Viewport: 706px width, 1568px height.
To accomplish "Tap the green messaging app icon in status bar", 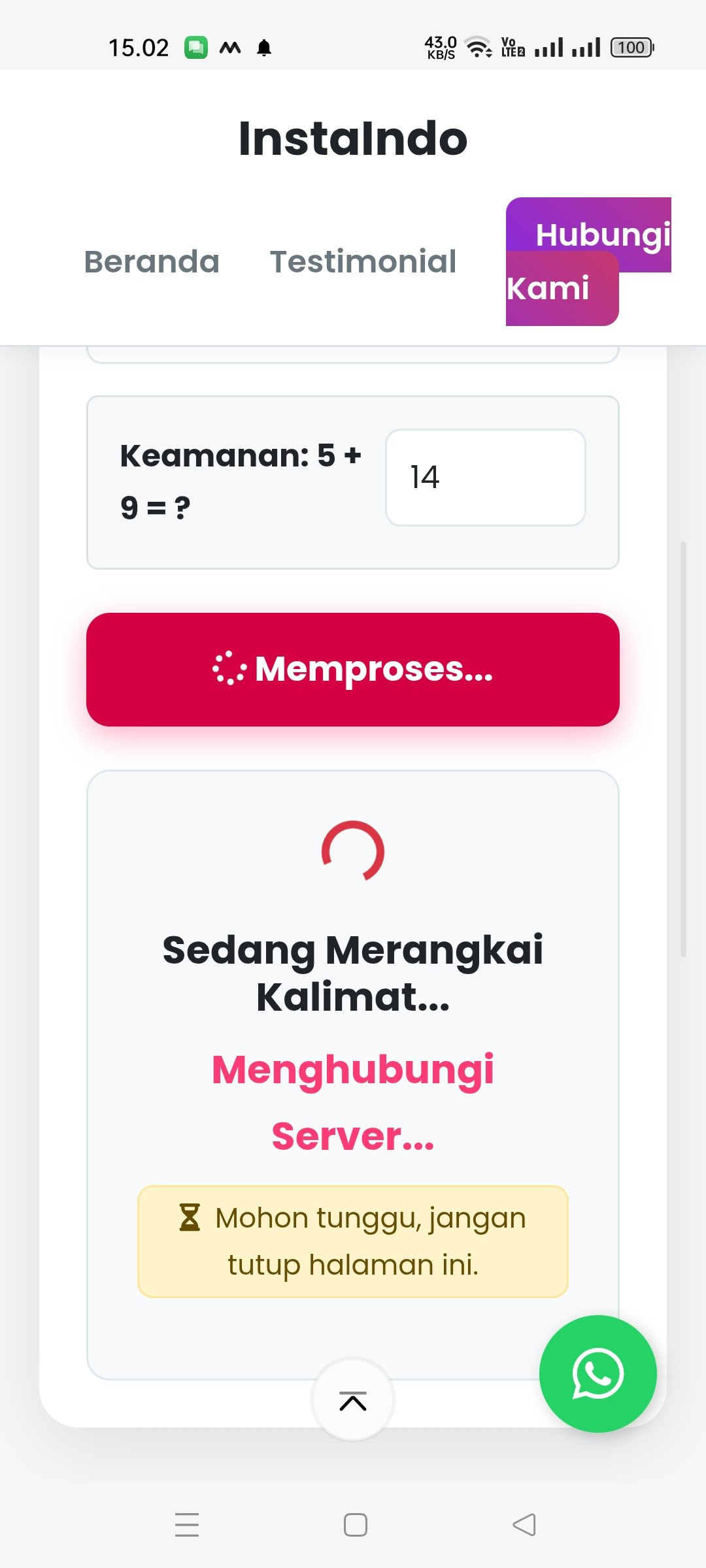I will point(195,46).
